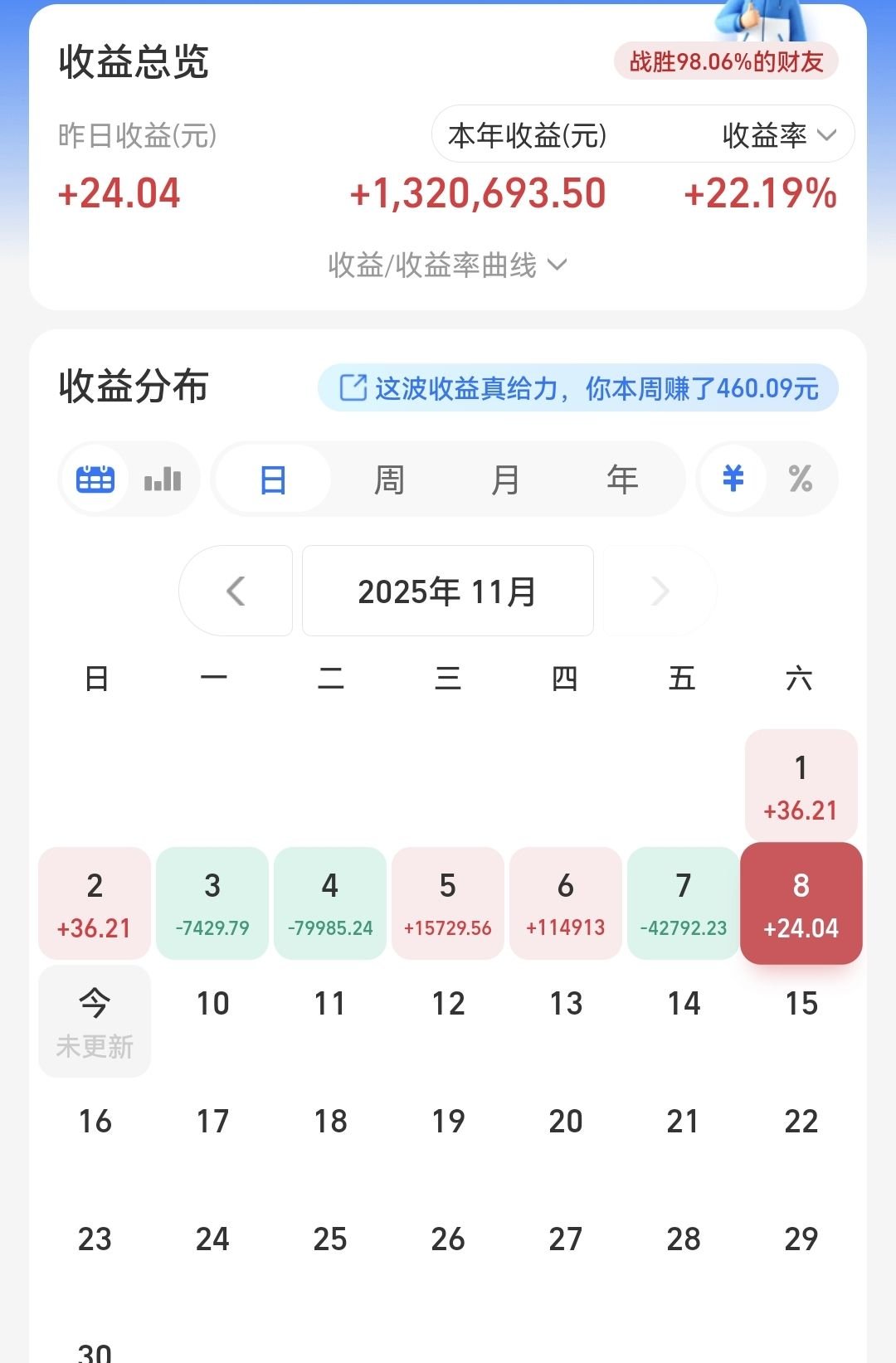This screenshot has width=896, height=1363.
Task: Click the next month arrow
Action: pyautogui.click(x=660, y=591)
